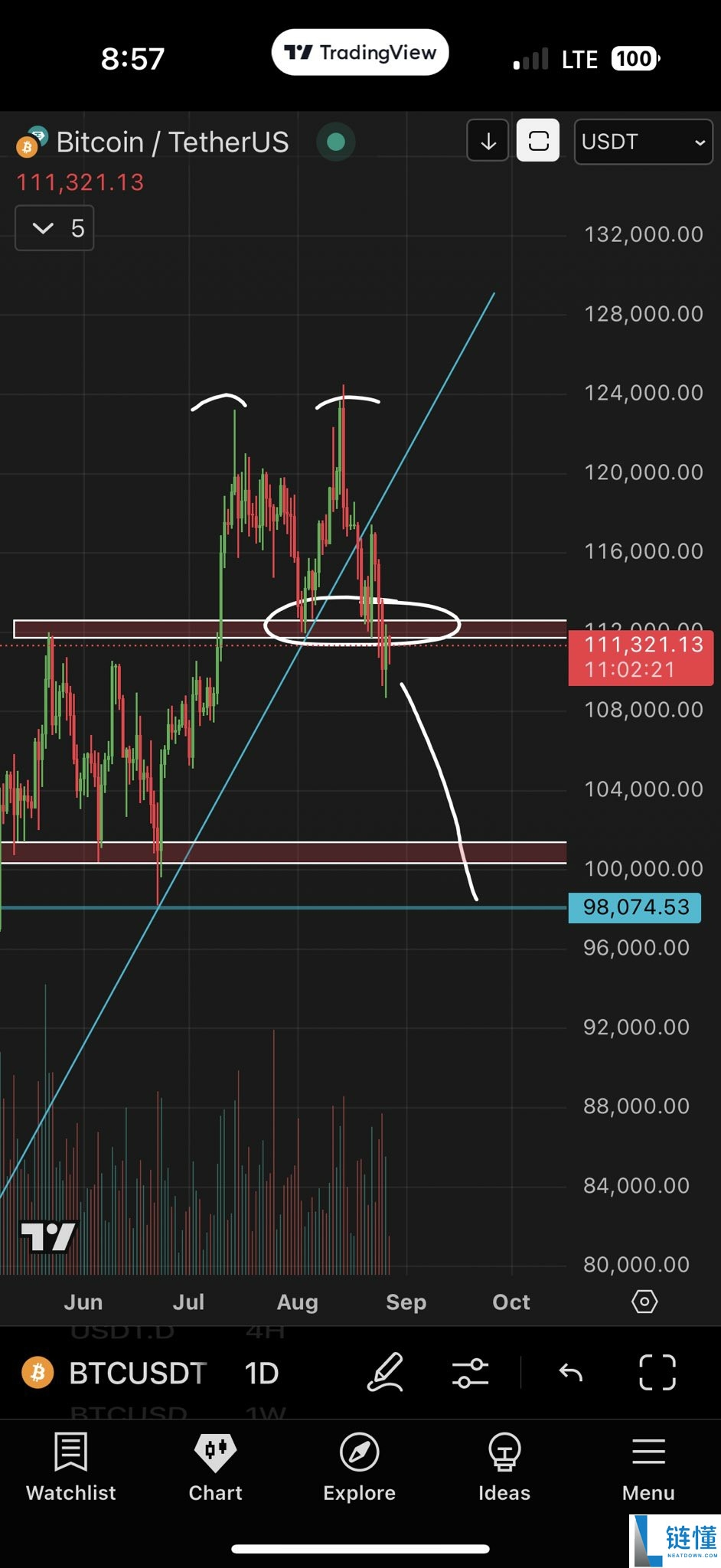The height and width of the screenshot is (1568, 721).
Task: Open chart scale settings hexagon icon
Action: pos(644,1302)
